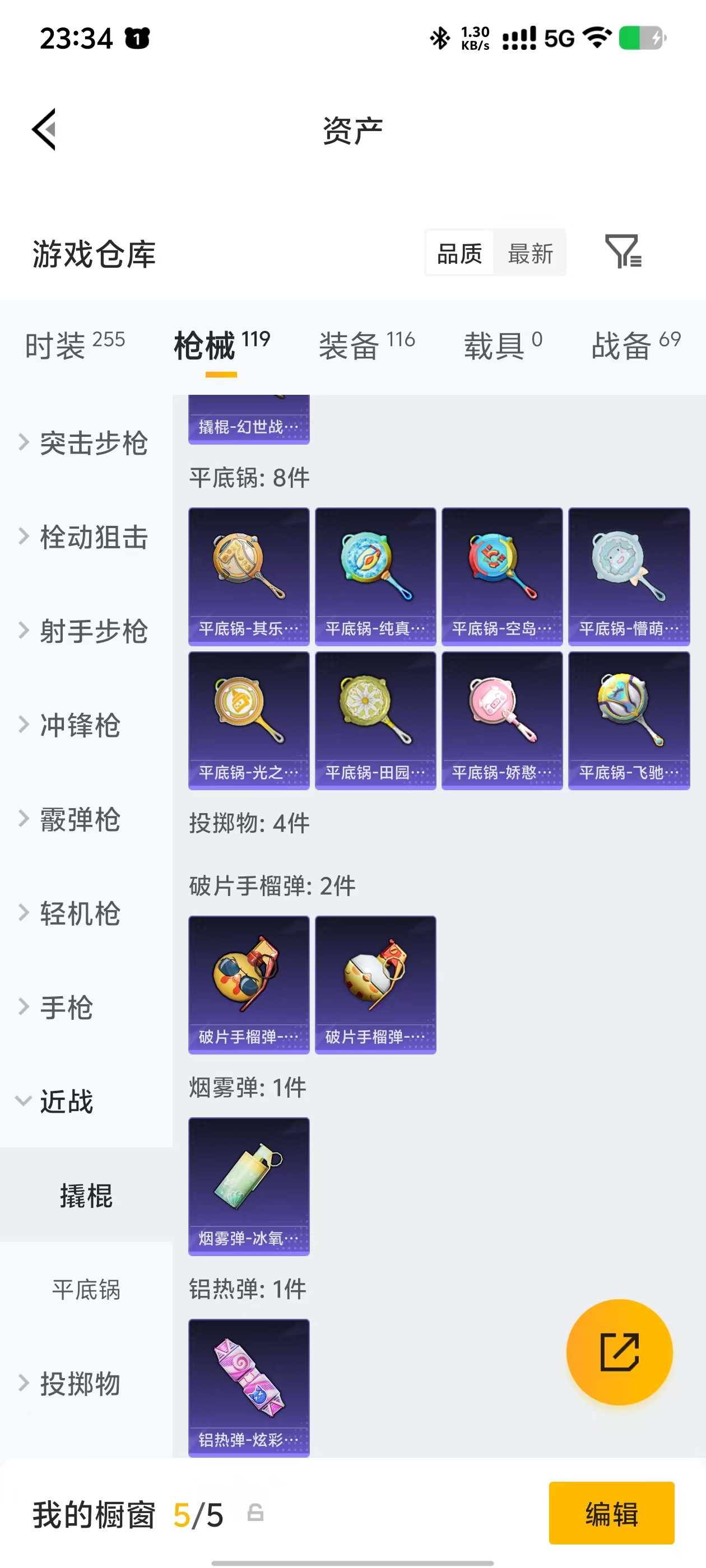Switch to the 装备 tab
706x1568 pixels.
coord(366,345)
